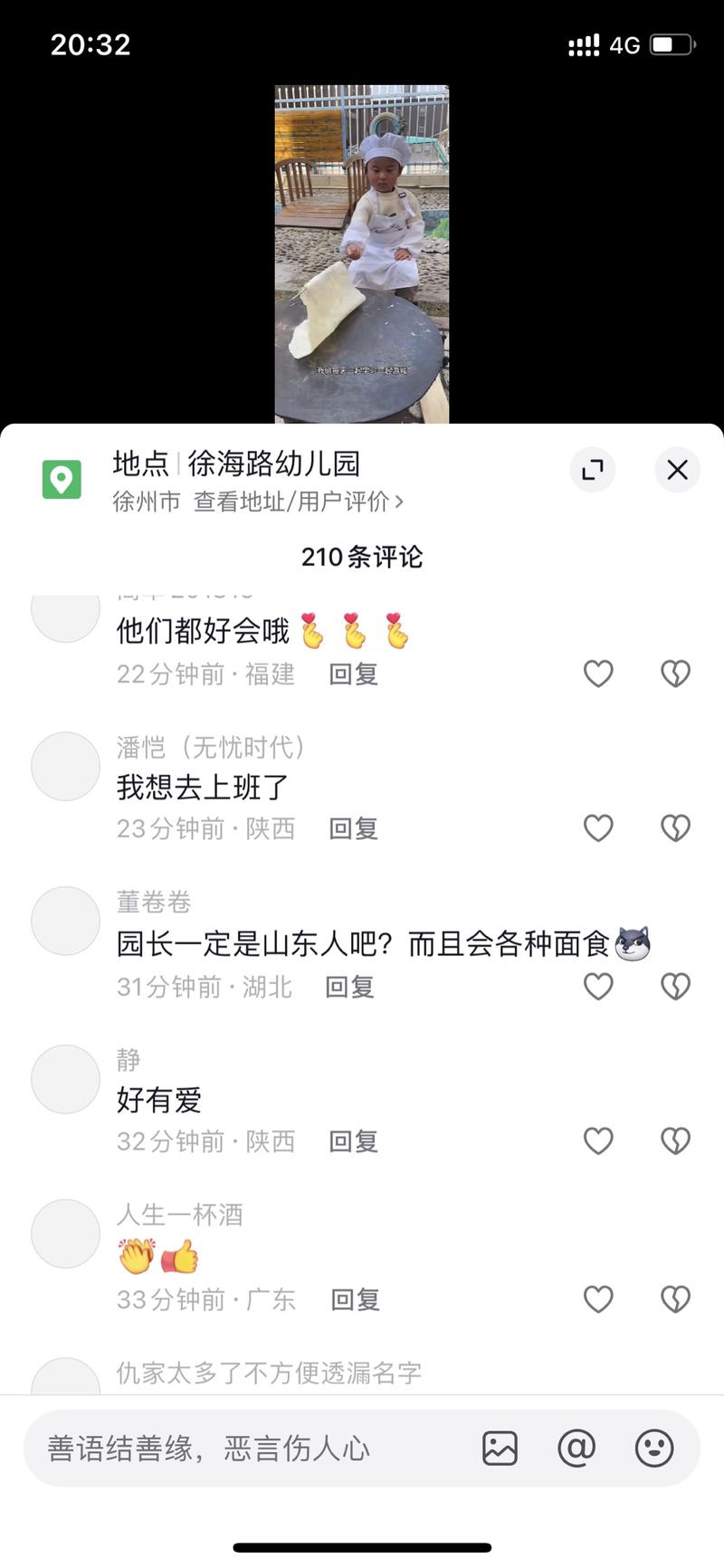Image resolution: width=724 pixels, height=1568 pixels.
Task: Dislike 董卷卷's comment about 园长
Action: (x=675, y=987)
